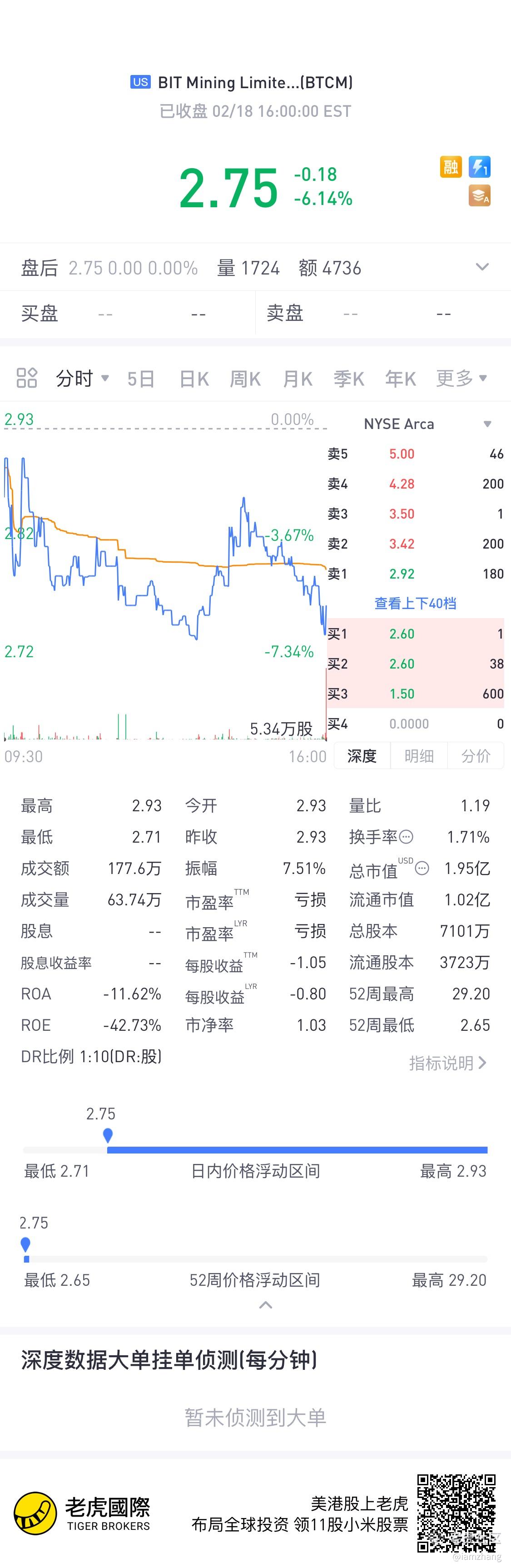Tap the info icon beside 总市值

tap(422, 869)
